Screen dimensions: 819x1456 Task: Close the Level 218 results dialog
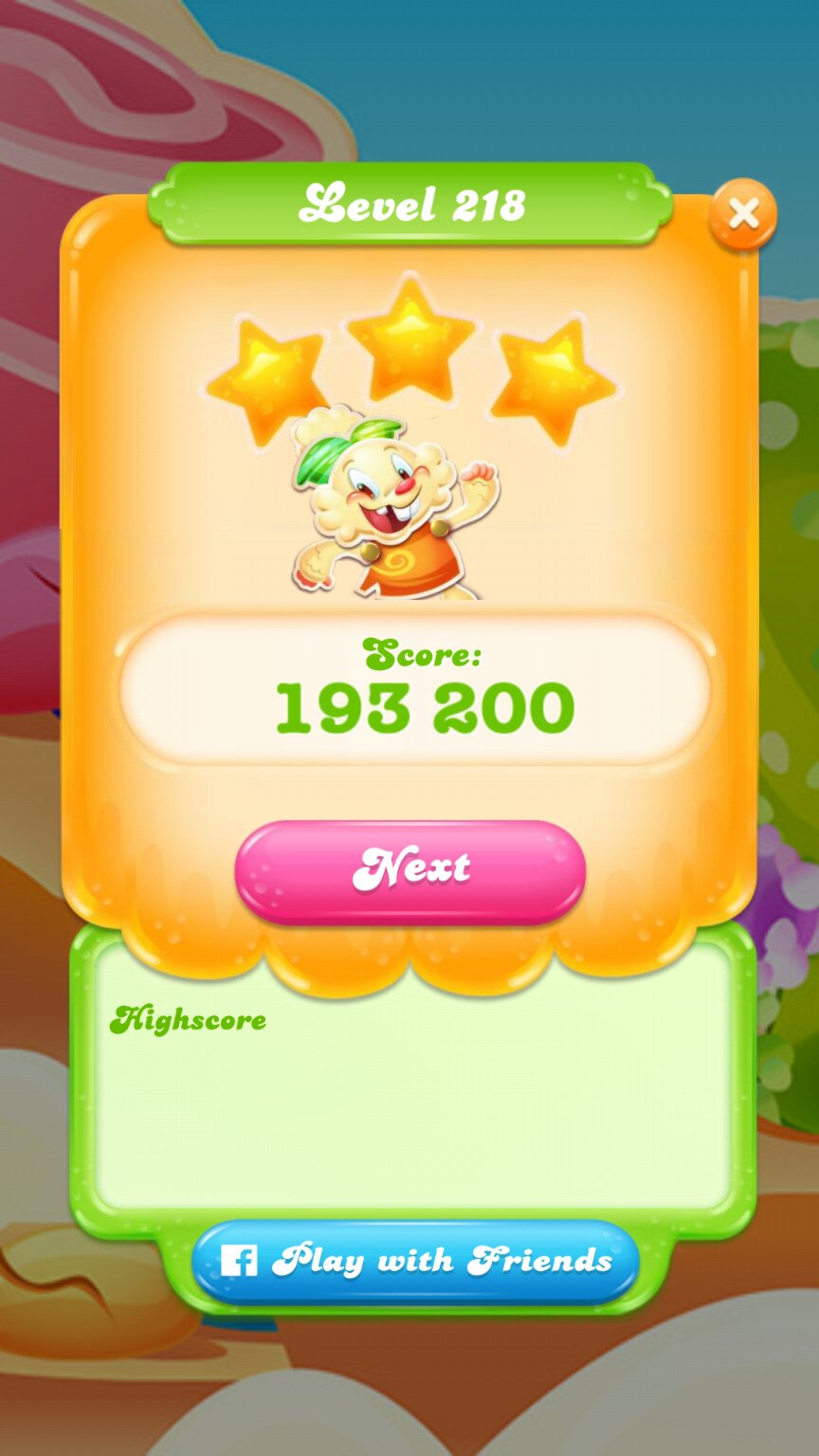tap(742, 215)
